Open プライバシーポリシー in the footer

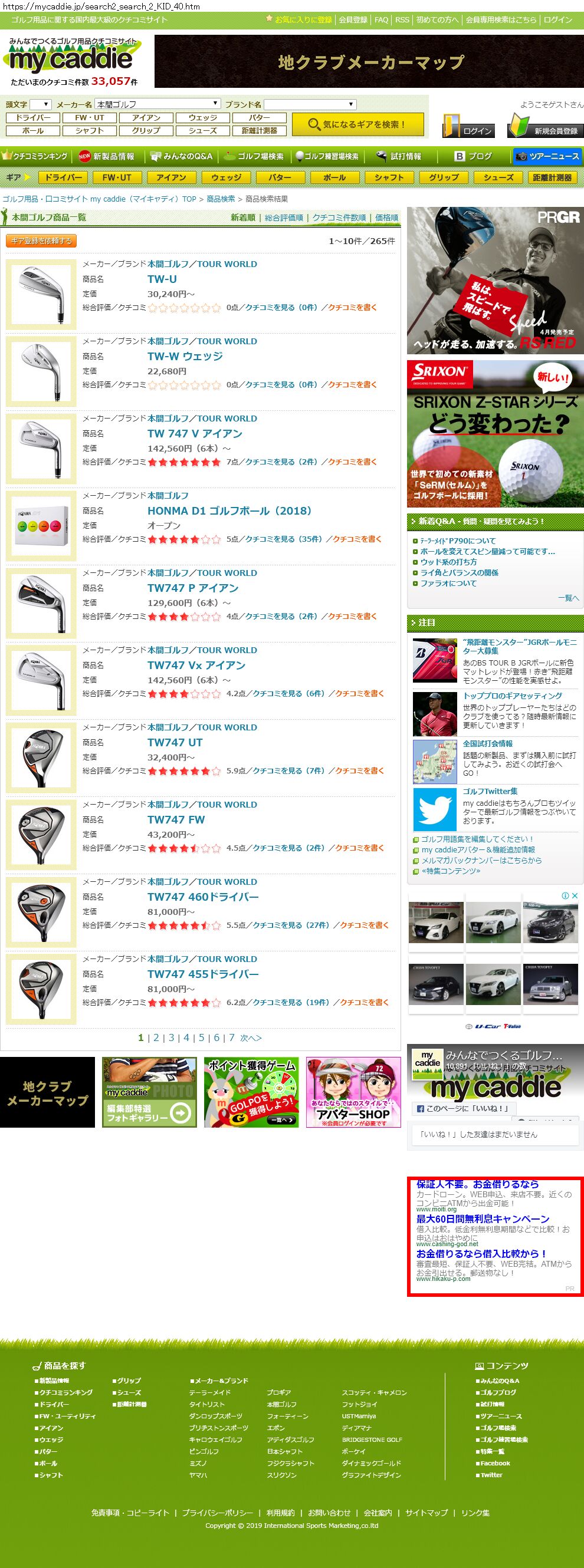coord(218,1513)
